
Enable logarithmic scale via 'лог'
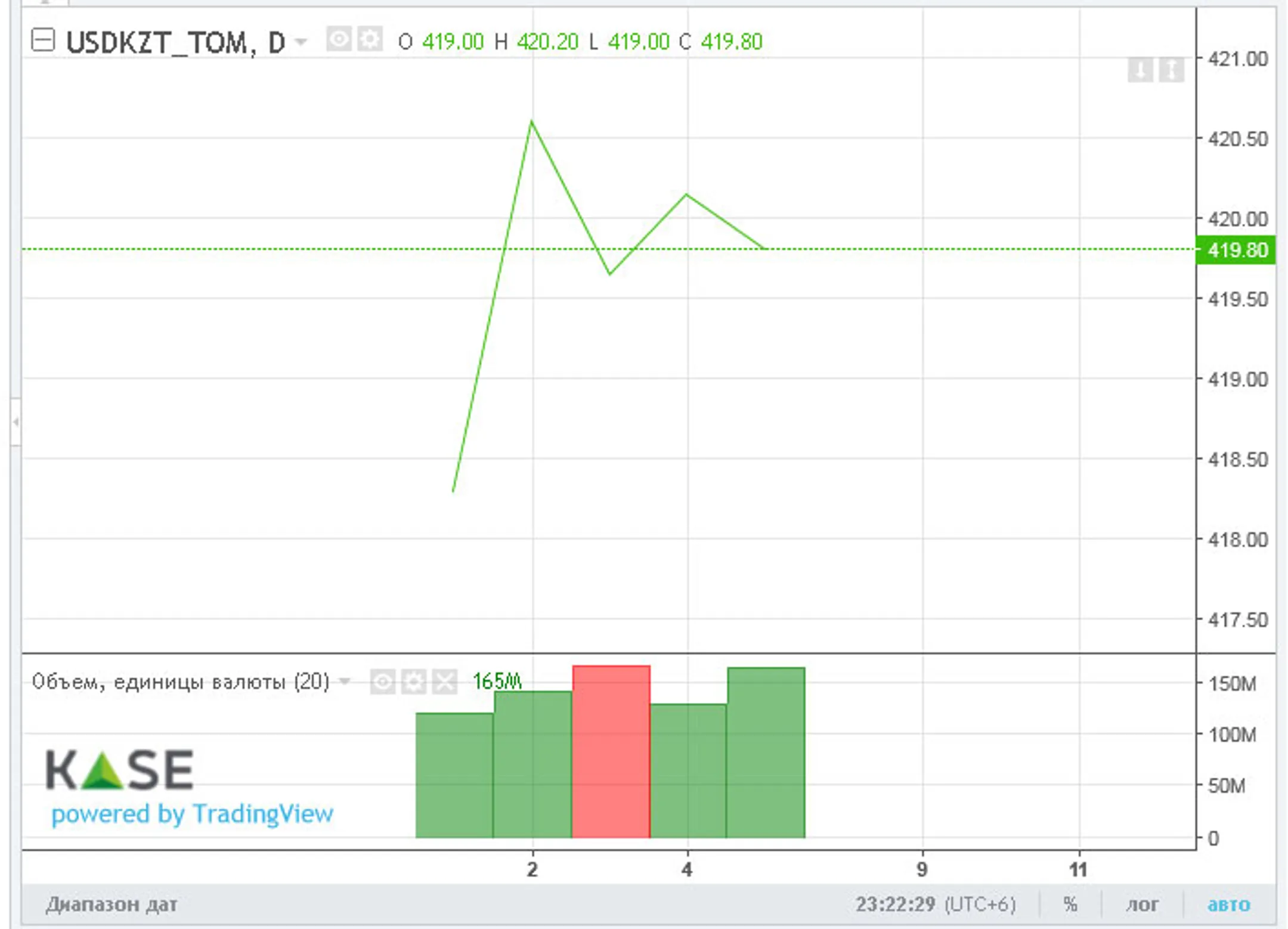pyautogui.click(x=1142, y=905)
